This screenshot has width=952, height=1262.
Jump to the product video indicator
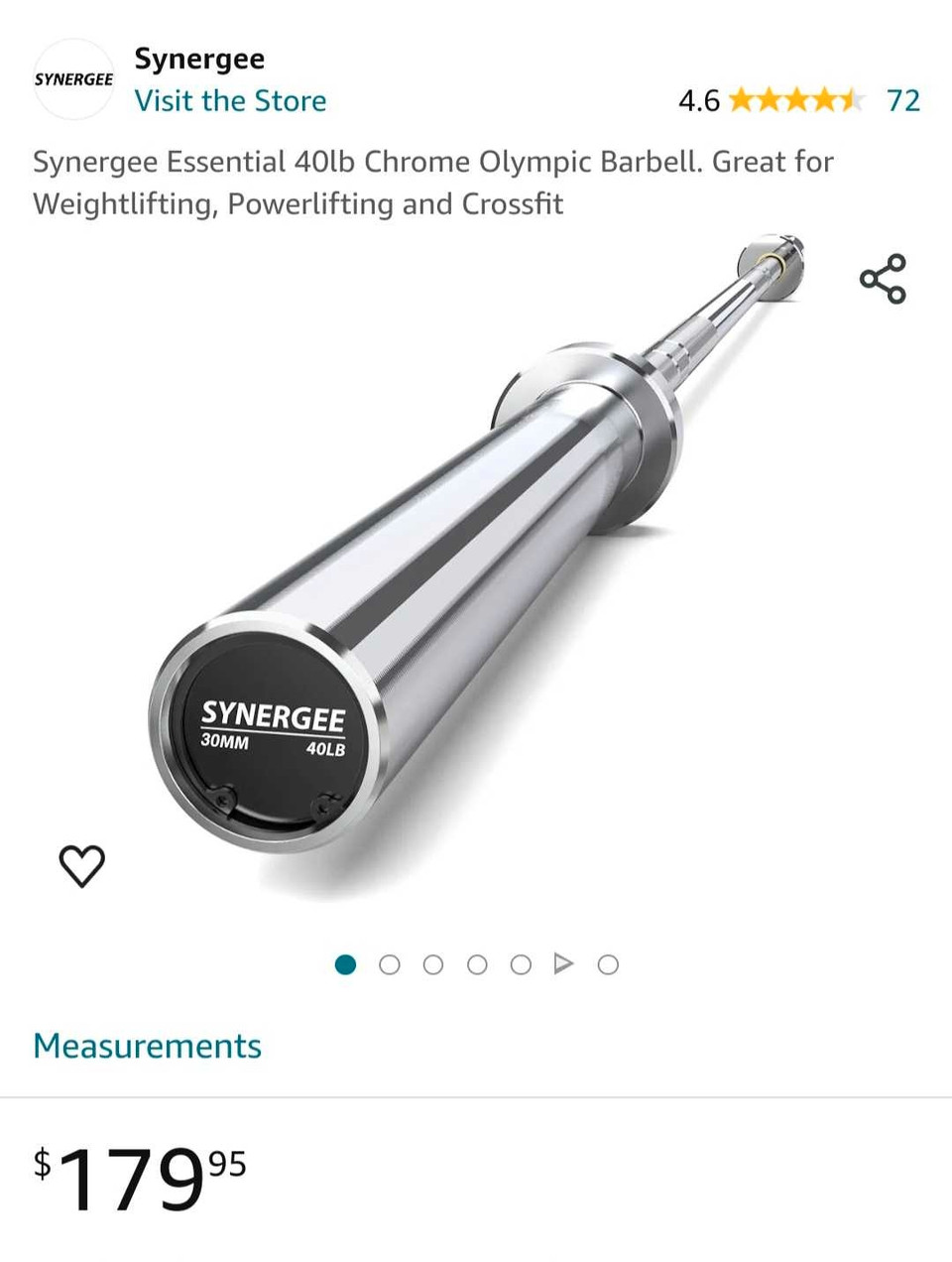click(563, 963)
